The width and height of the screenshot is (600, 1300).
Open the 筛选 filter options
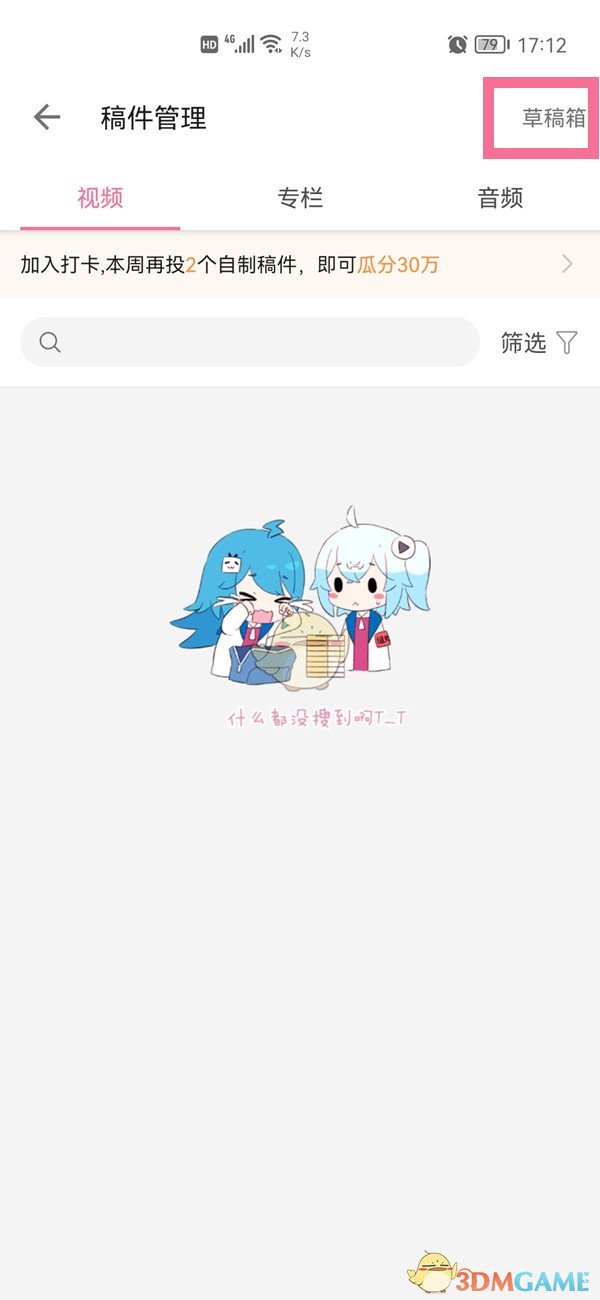(539, 343)
